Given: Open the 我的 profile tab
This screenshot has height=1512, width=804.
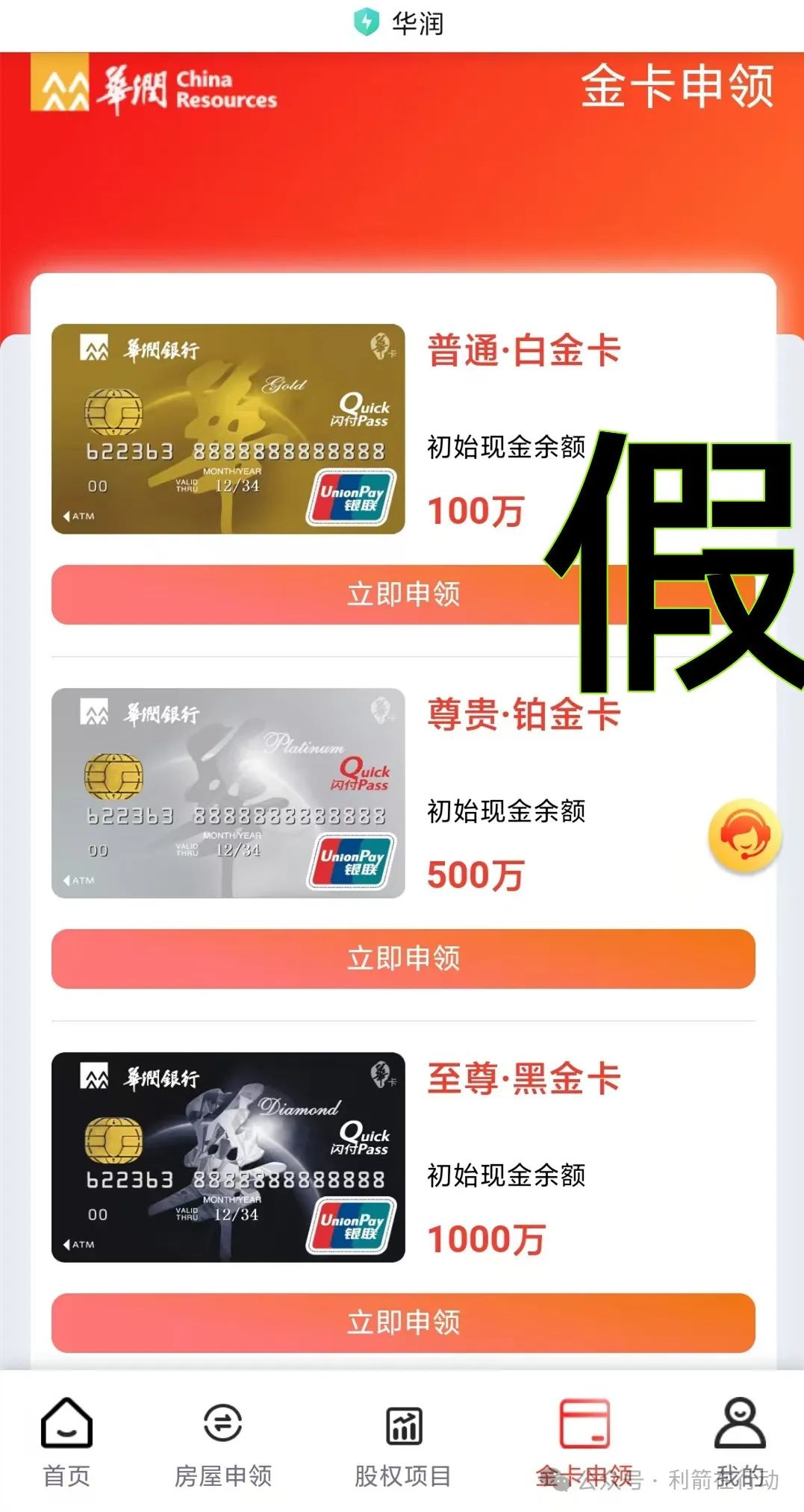Looking at the screenshot, I should click(x=739, y=1442).
